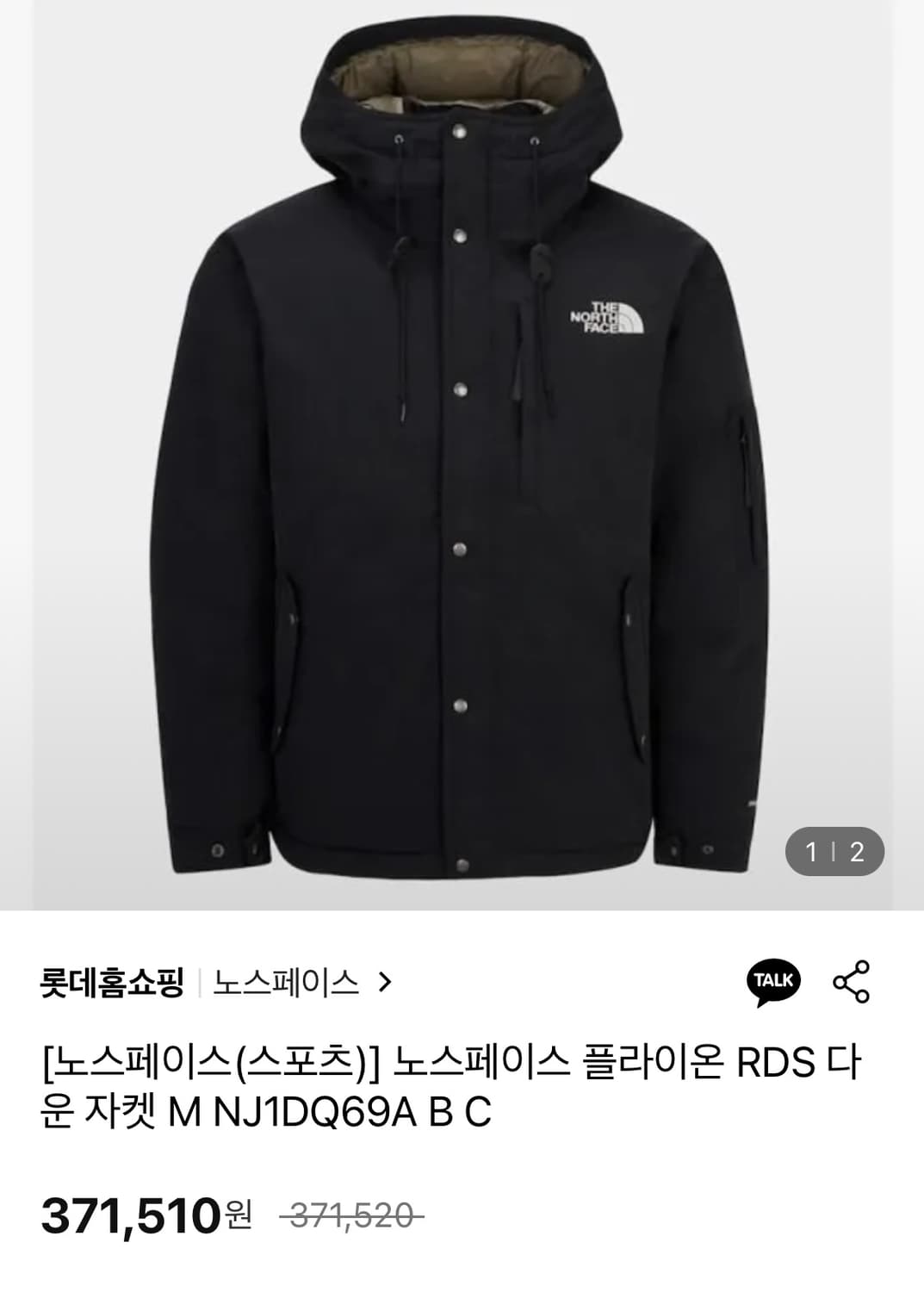The image size is (924, 1292).
Task: Click the connected-nodes sharing icon
Action: [x=850, y=980]
